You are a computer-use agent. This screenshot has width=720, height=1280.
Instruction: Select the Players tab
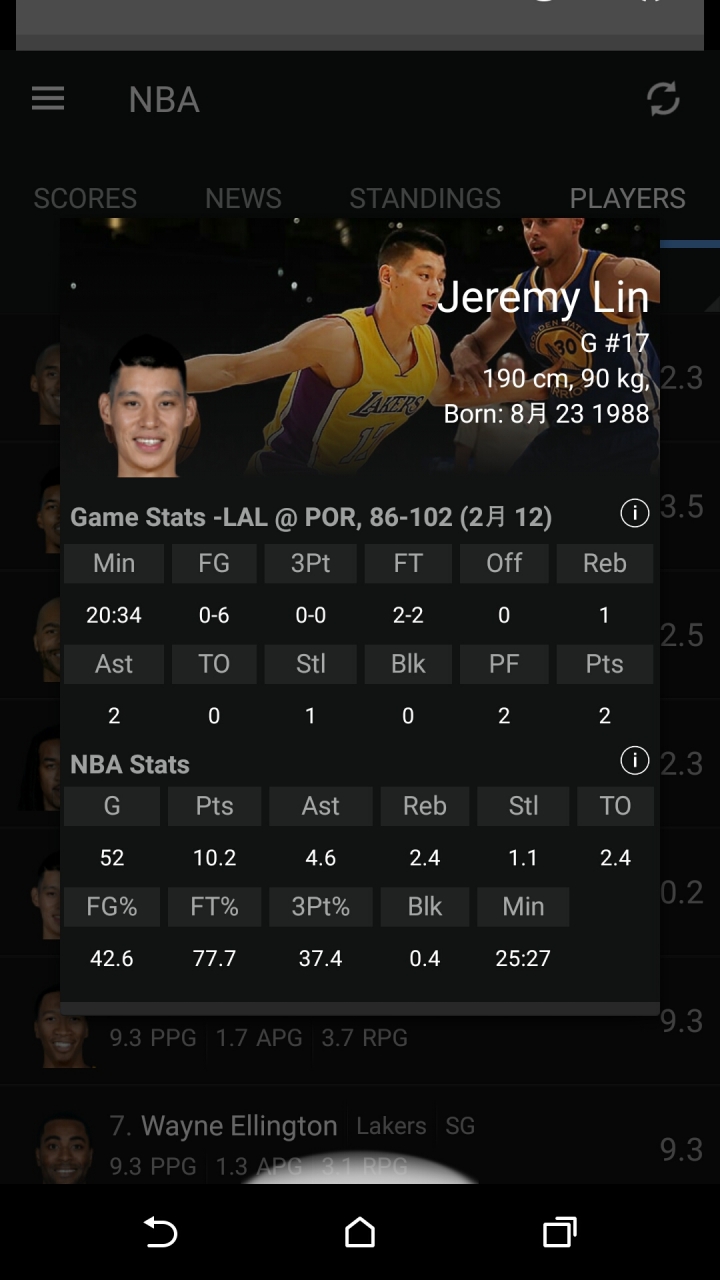tap(627, 198)
